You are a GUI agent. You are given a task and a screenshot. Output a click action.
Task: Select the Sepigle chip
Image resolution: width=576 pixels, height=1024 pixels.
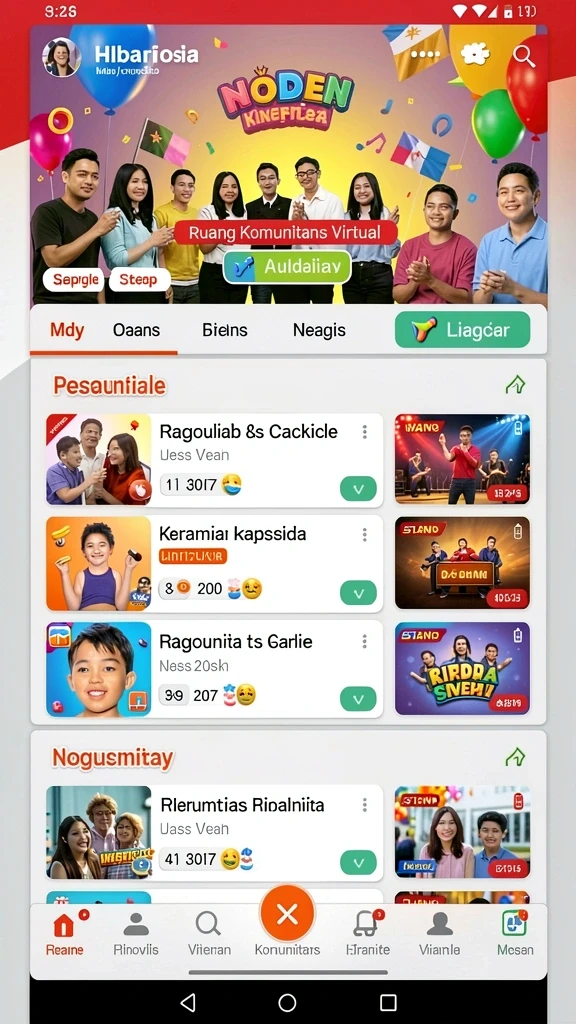[x=75, y=280]
